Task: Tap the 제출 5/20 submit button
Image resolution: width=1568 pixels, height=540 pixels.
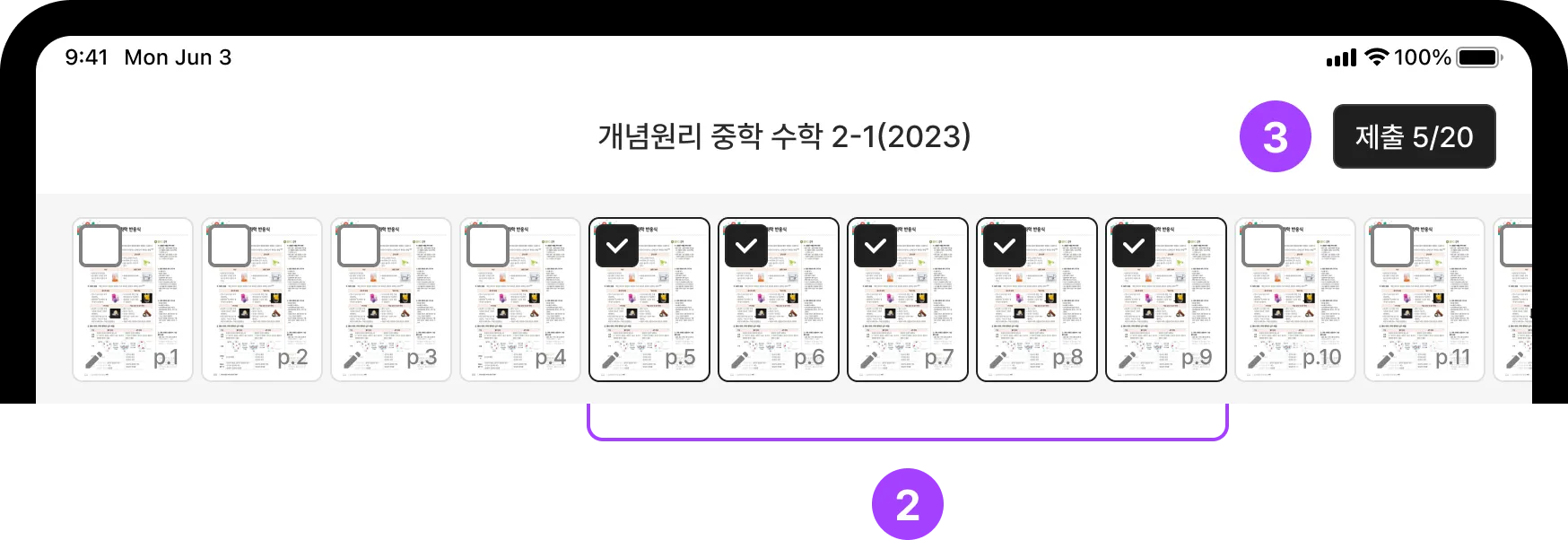Action: pyautogui.click(x=1414, y=136)
